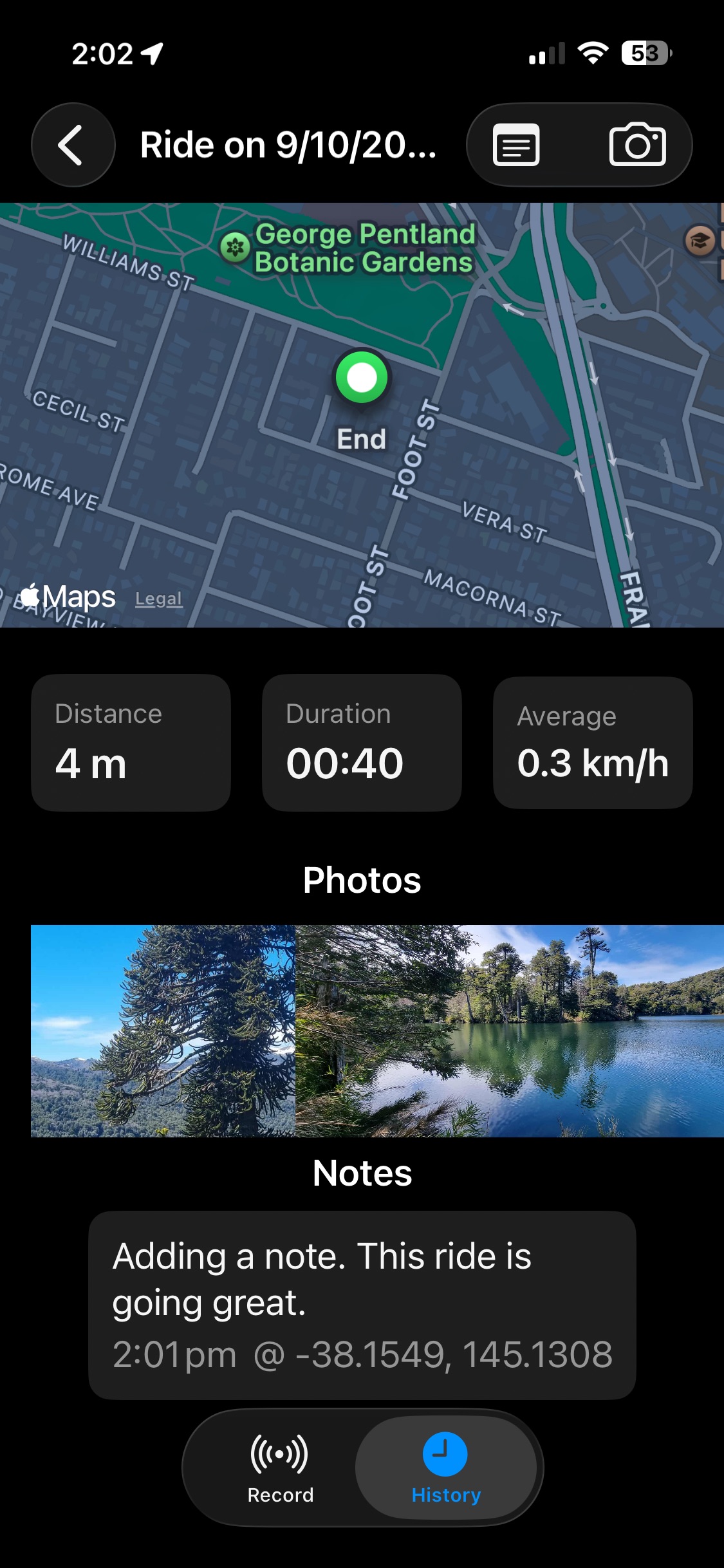Open the note 'Adding a note. This ride is going great.'
The height and width of the screenshot is (1568, 724).
[x=362, y=1305]
